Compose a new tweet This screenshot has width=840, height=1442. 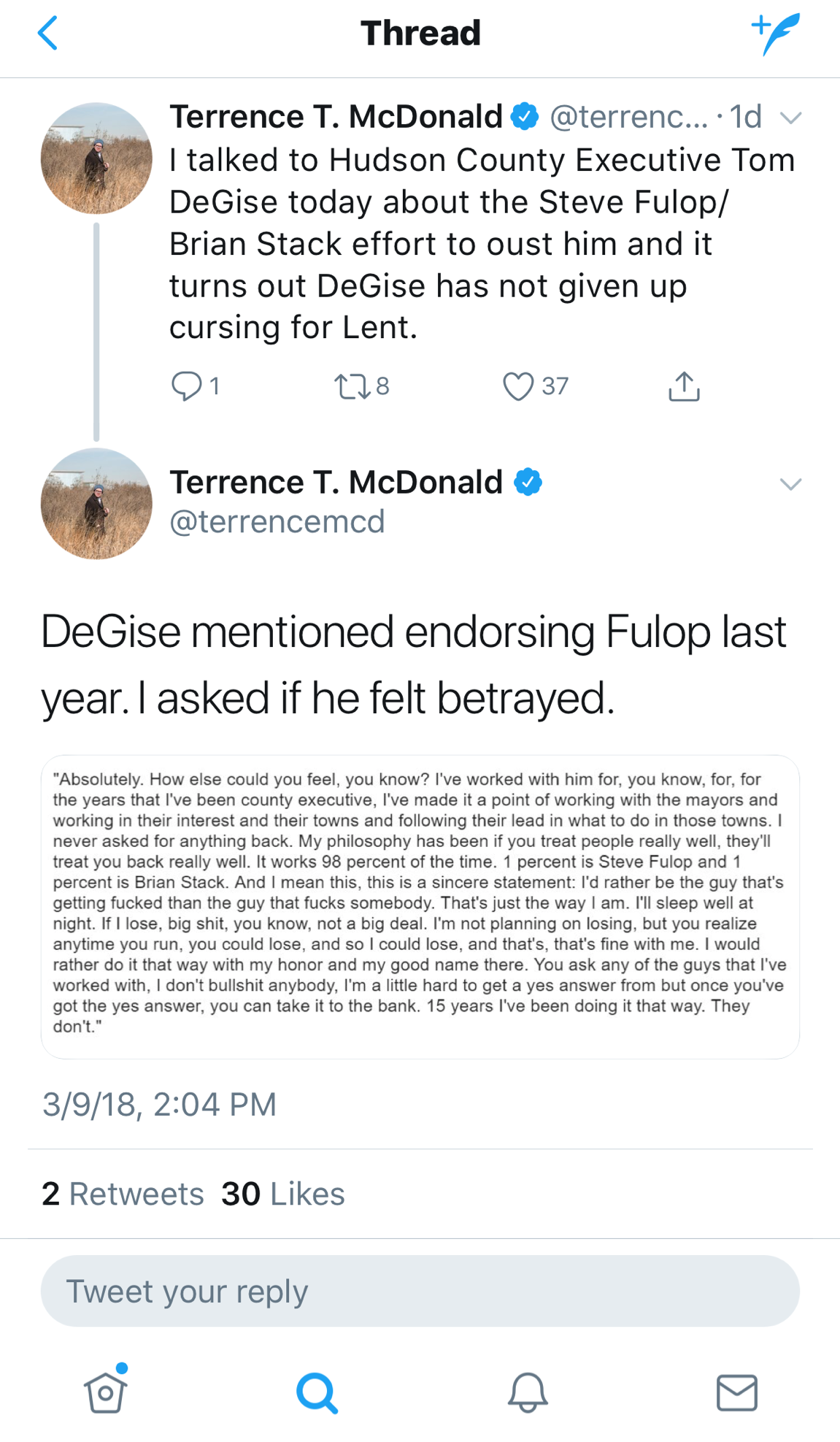click(776, 34)
